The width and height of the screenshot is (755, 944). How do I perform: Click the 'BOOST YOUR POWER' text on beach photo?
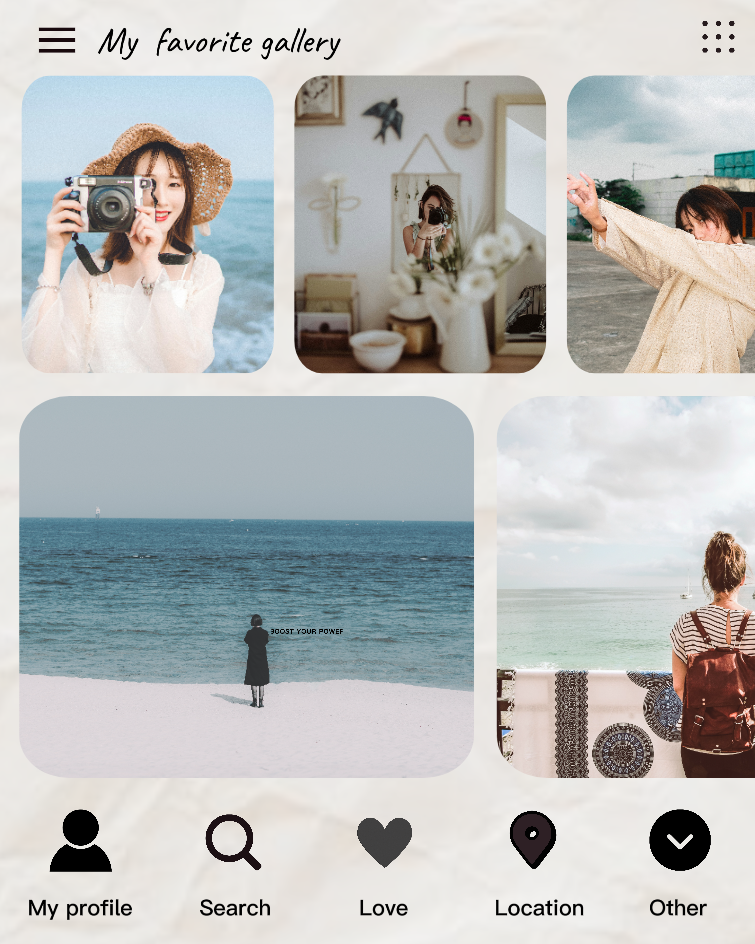pyautogui.click(x=305, y=631)
